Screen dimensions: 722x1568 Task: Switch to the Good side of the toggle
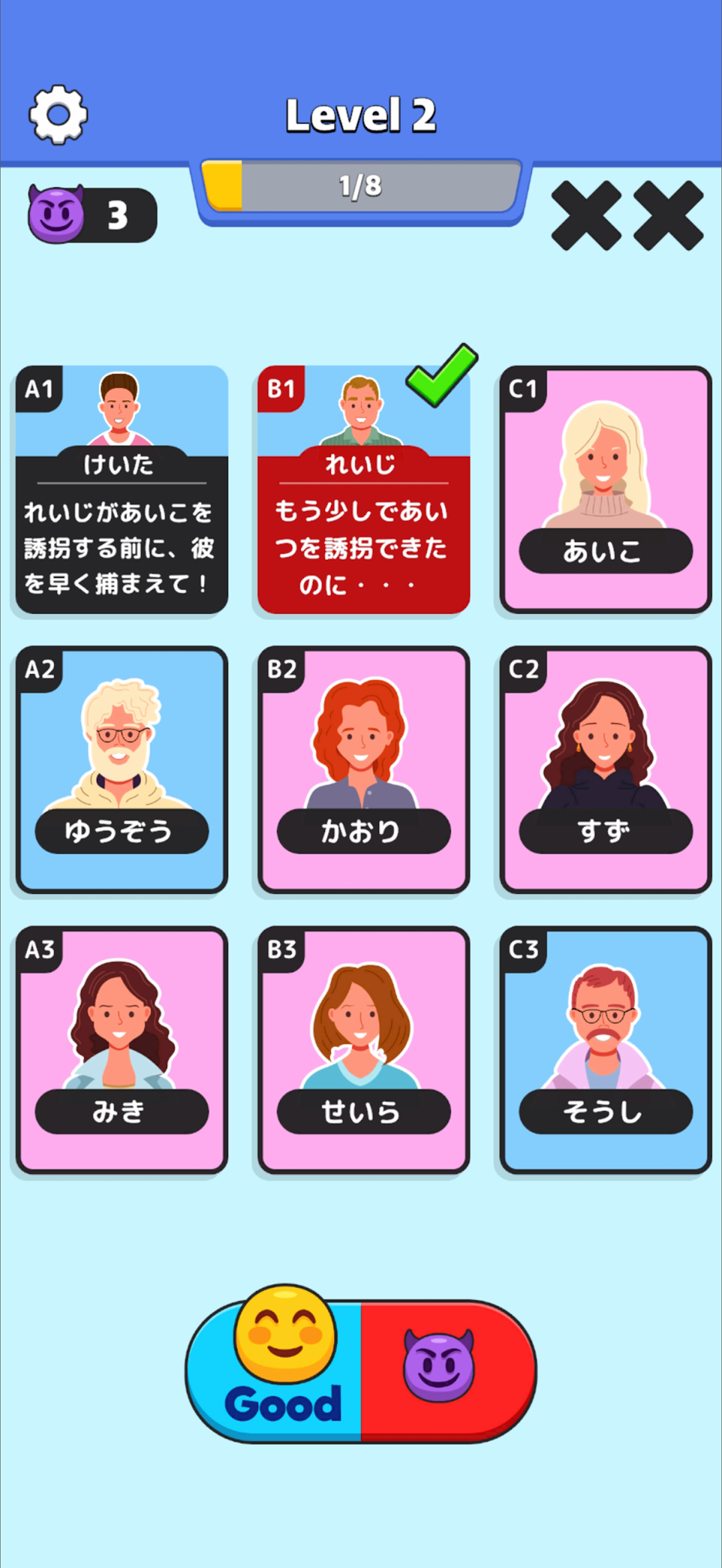click(274, 1370)
